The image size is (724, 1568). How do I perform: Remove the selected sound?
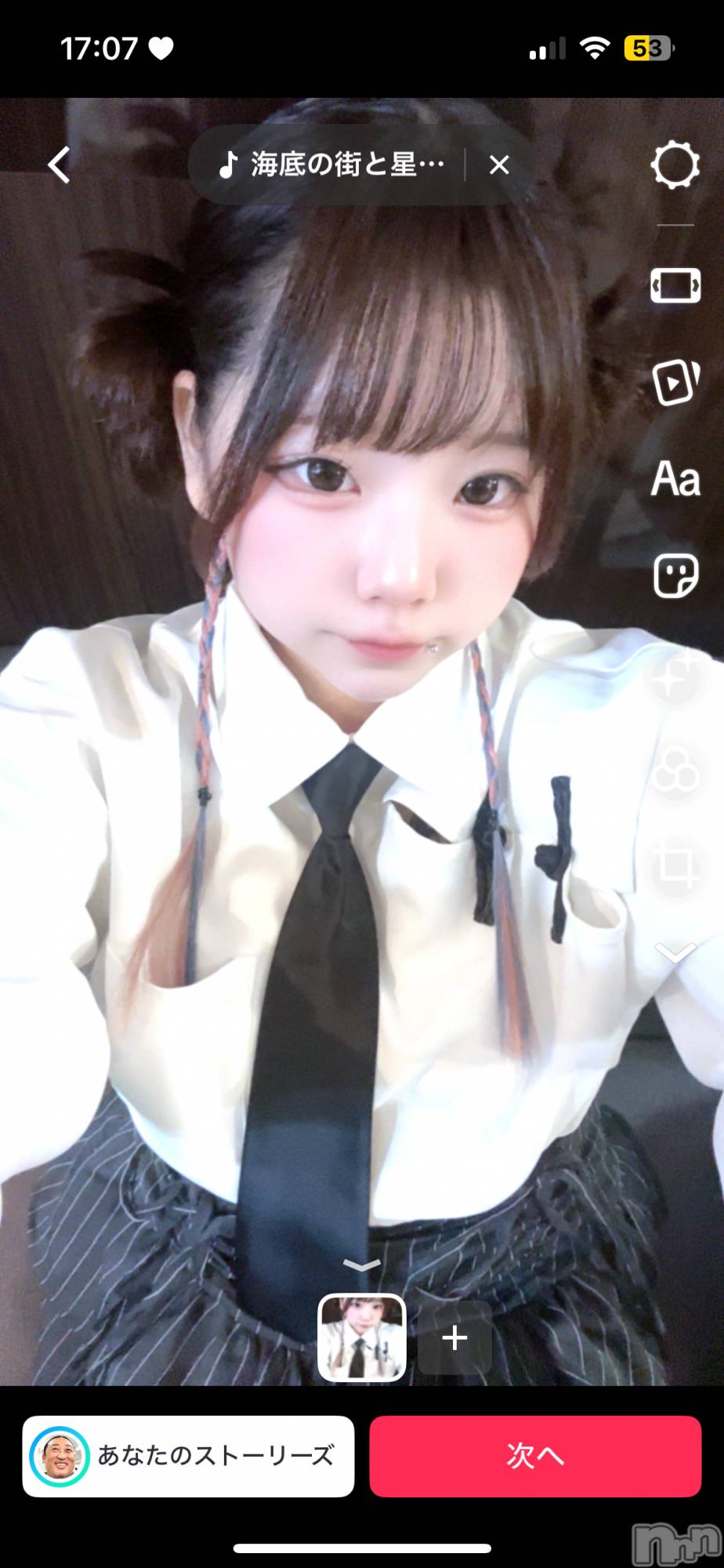coord(499,165)
